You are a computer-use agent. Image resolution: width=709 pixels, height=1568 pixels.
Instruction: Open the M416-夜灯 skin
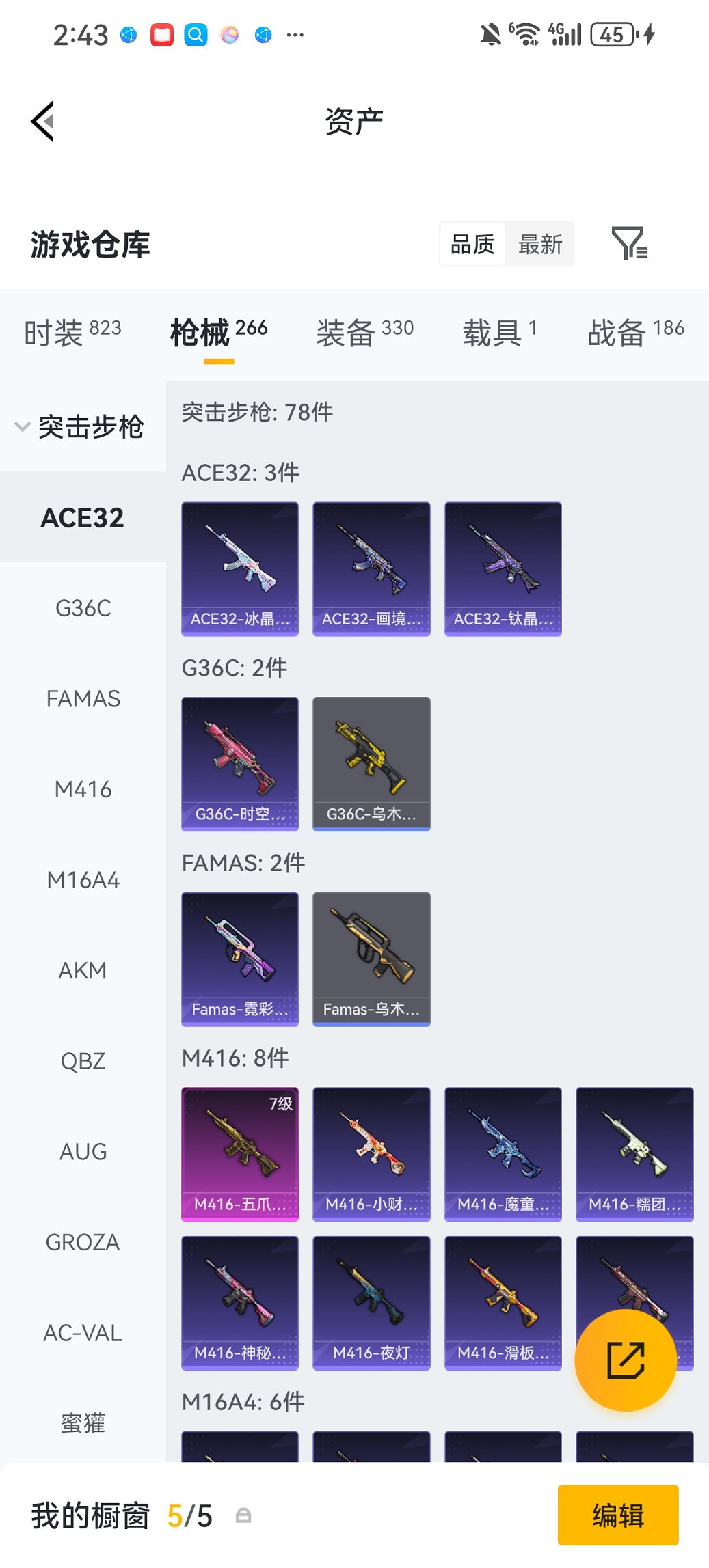click(371, 1302)
